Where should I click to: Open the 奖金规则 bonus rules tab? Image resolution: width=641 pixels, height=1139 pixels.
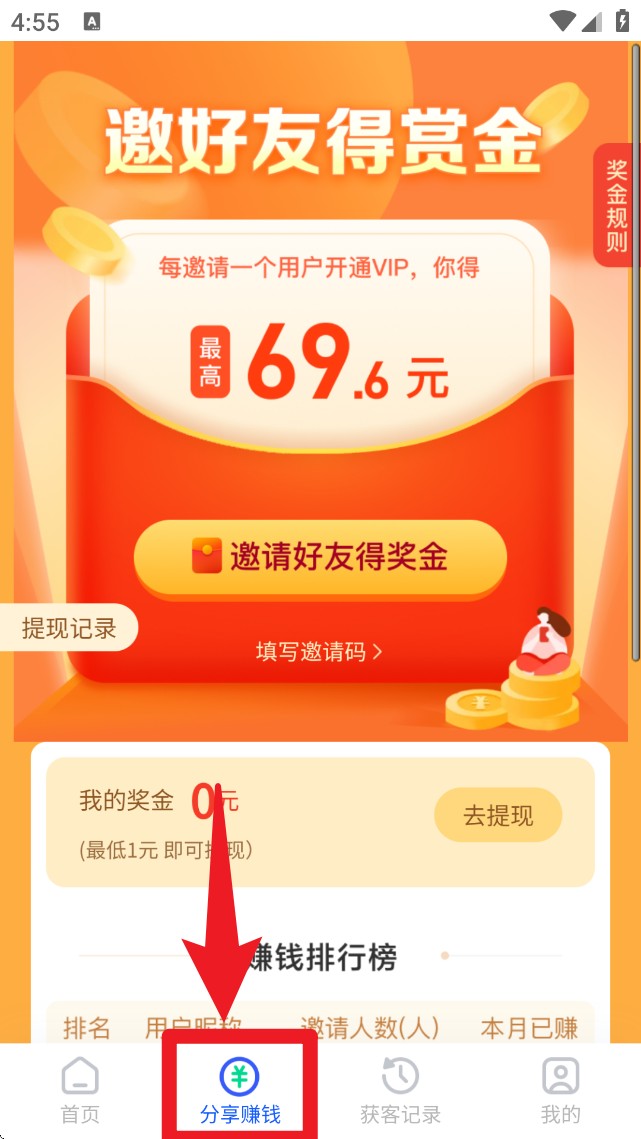[x=616, y=205]
